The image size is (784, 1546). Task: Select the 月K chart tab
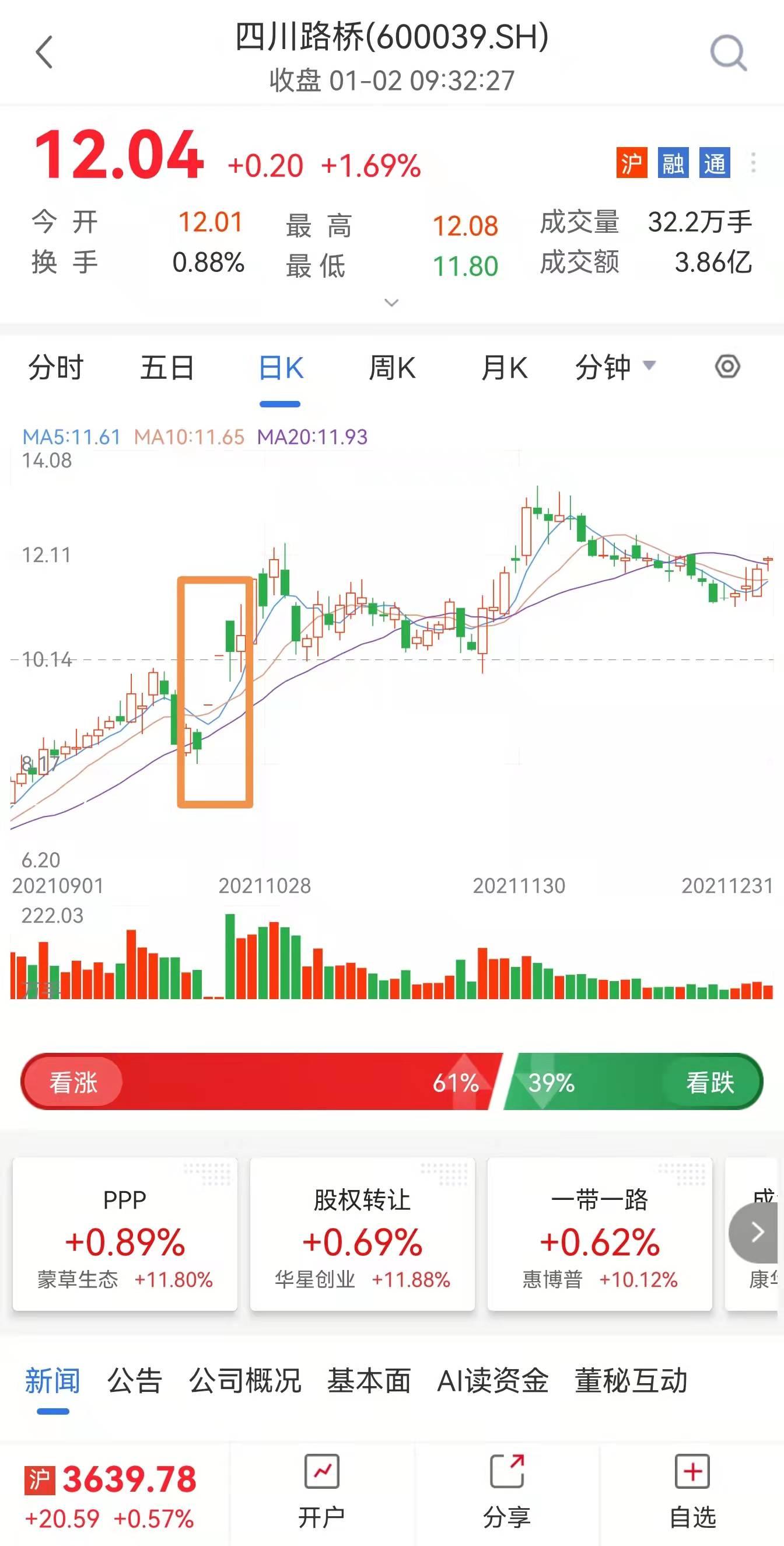pyautogui.click(x=504, y=367)
